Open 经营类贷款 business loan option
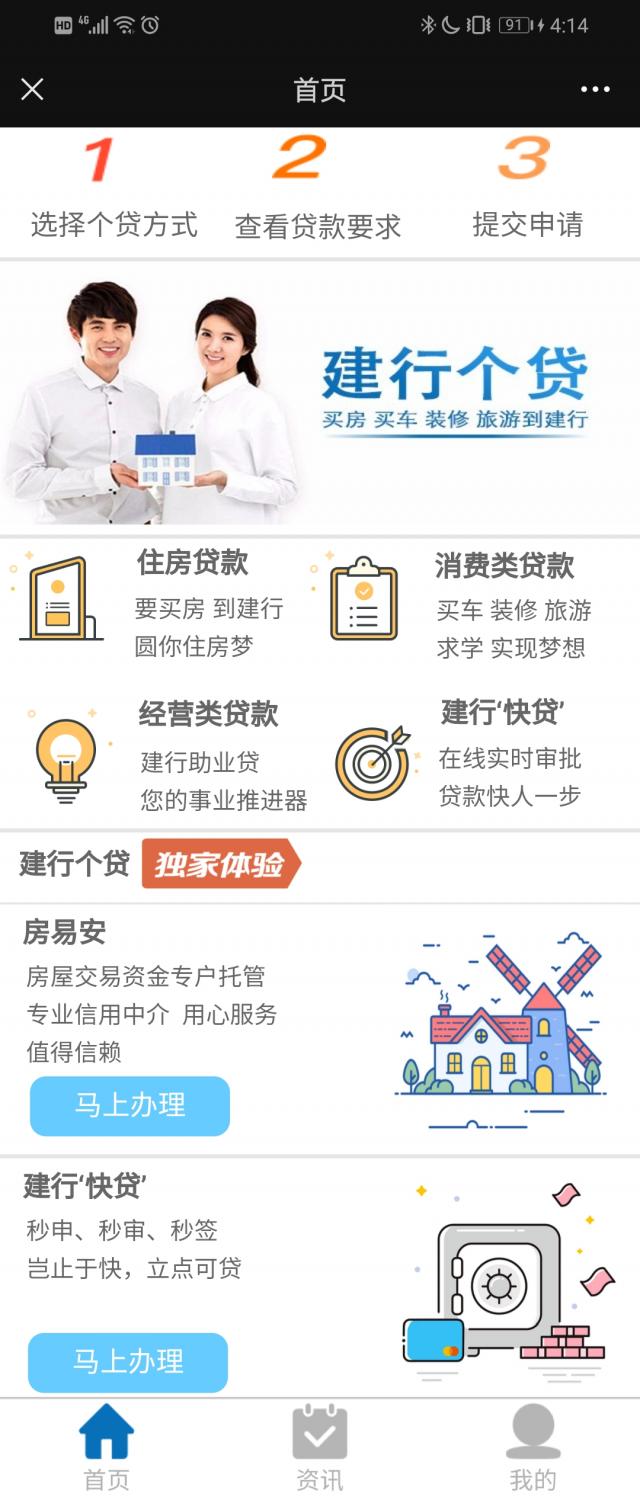This screenshot has width=640, height=1497. [165, 755]
